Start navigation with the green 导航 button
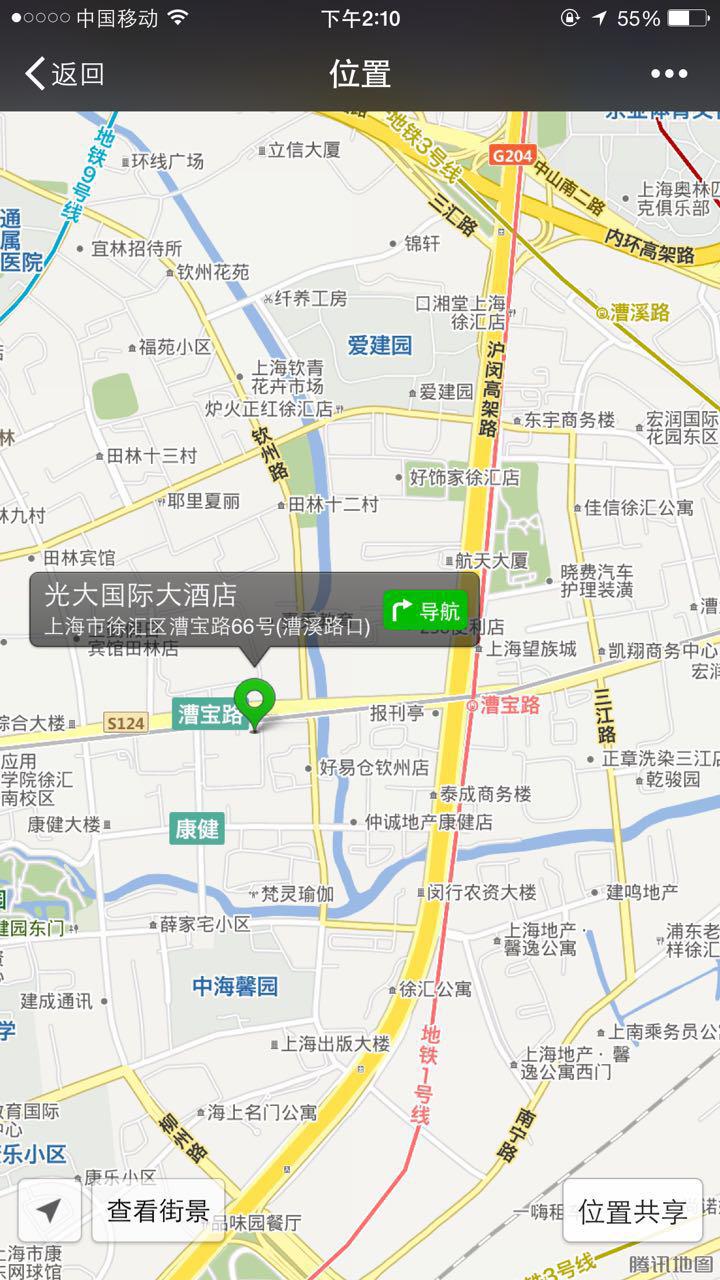 tap(424, 610)
